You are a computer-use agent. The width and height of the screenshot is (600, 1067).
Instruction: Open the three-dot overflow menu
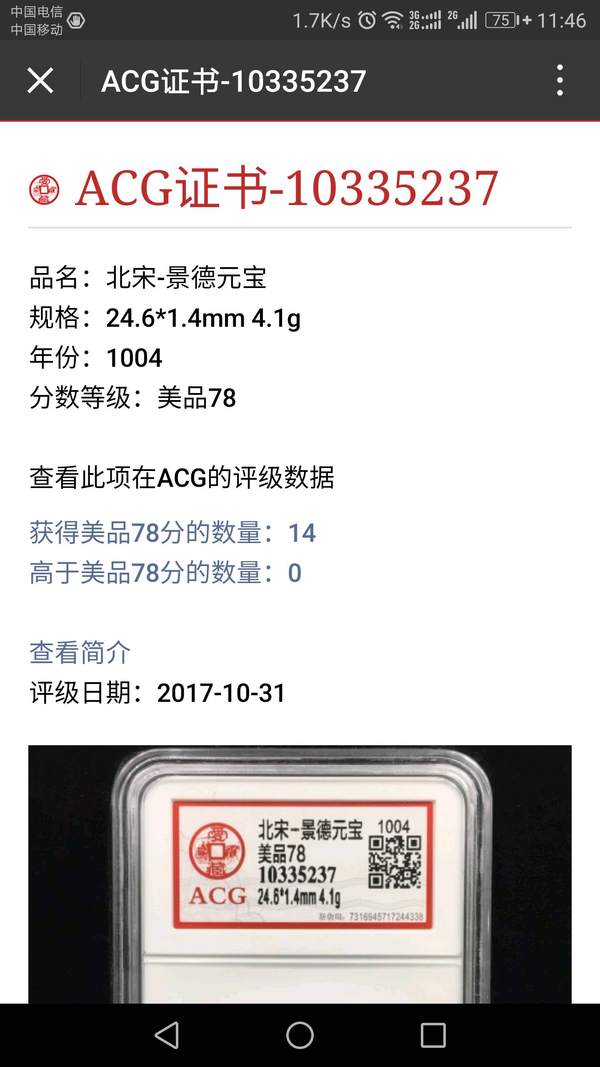[559, 81]
